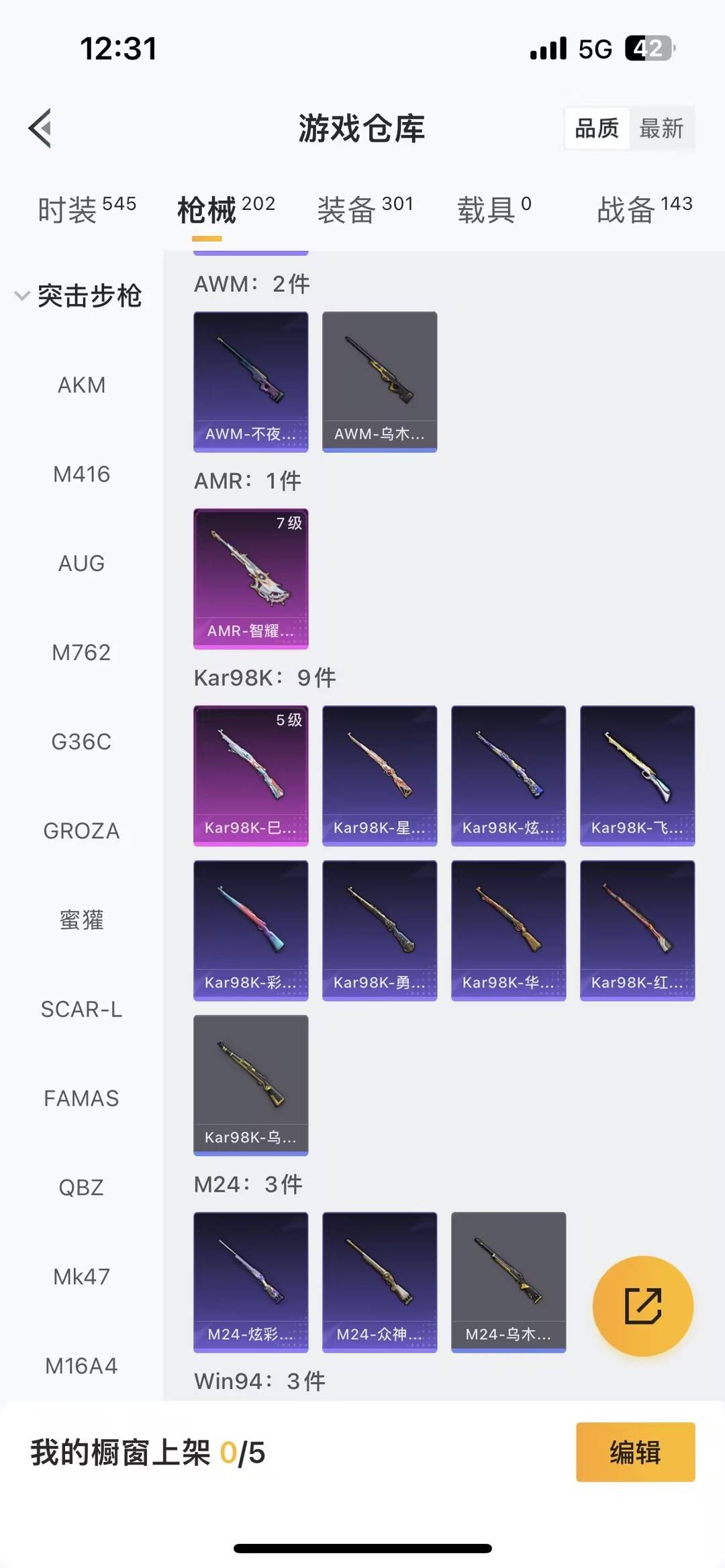This screenshot has width=725, height=1568.
Task: Select the level 5 Kar98K-巴 skin
Action: pyautogui.click(x=250, y=775)
